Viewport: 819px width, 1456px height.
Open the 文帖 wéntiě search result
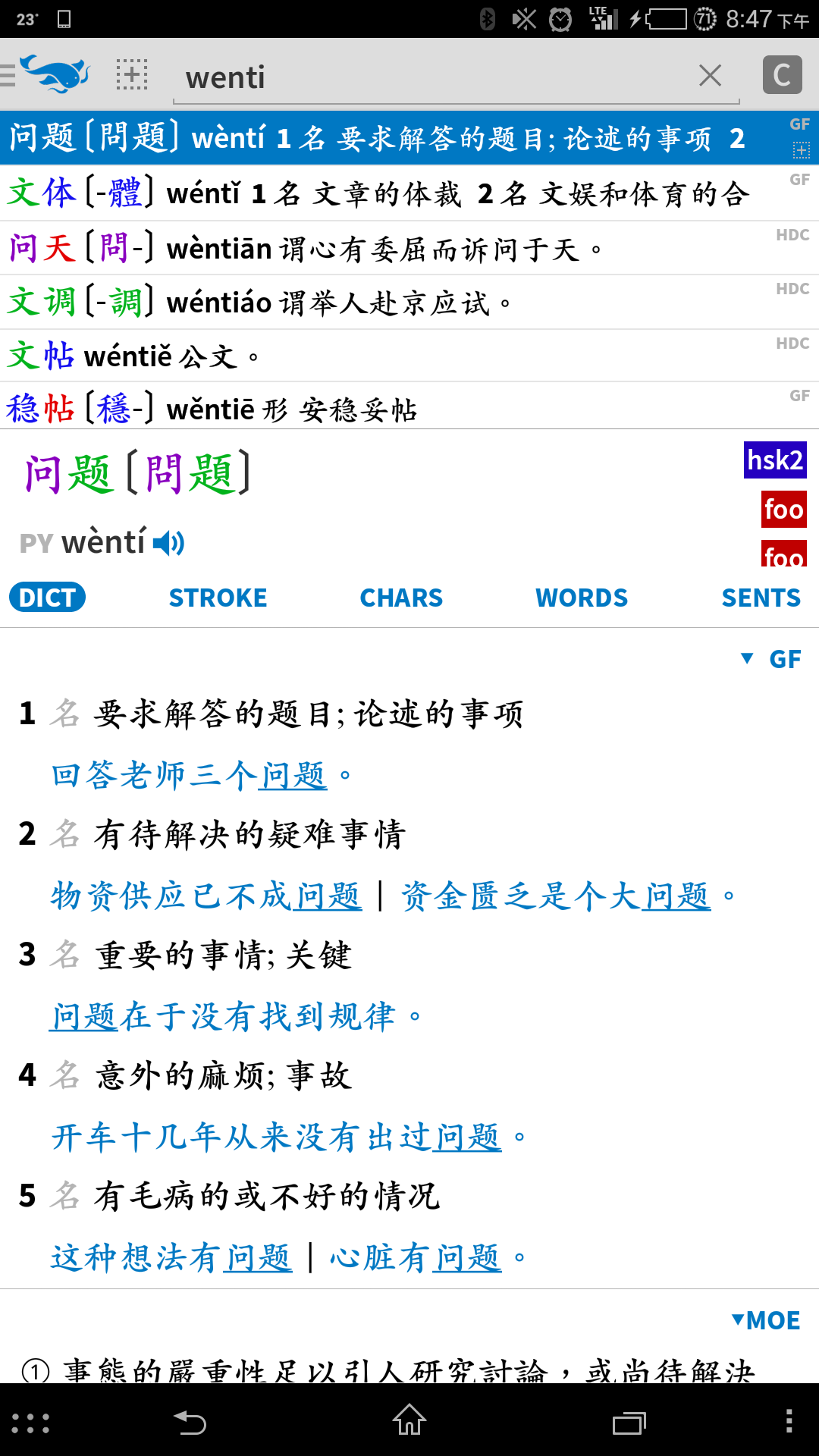point(379,356)
